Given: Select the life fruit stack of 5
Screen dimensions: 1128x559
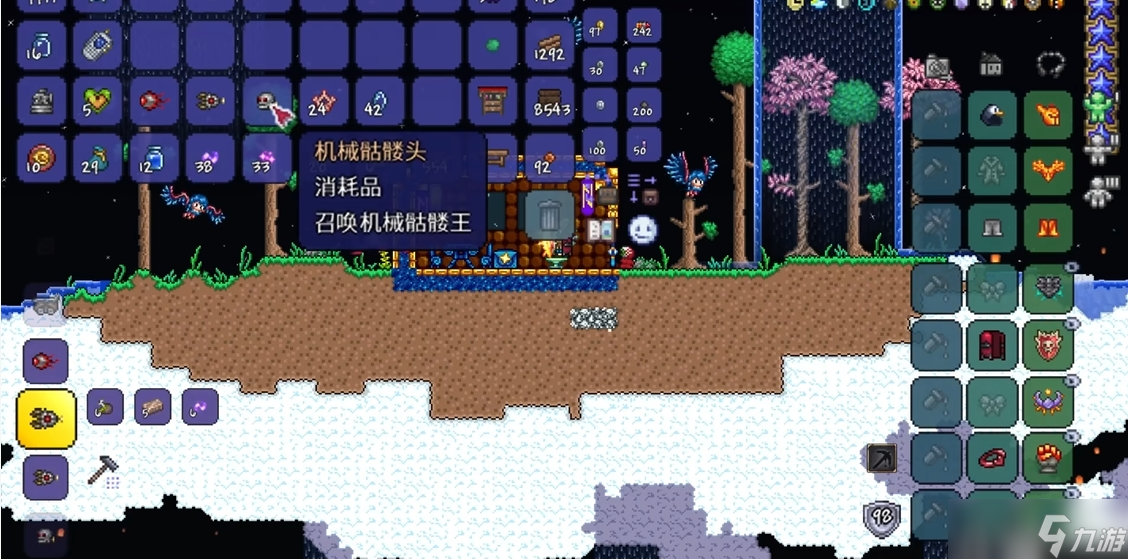Looking at the screenshot, I should (96, 102).
